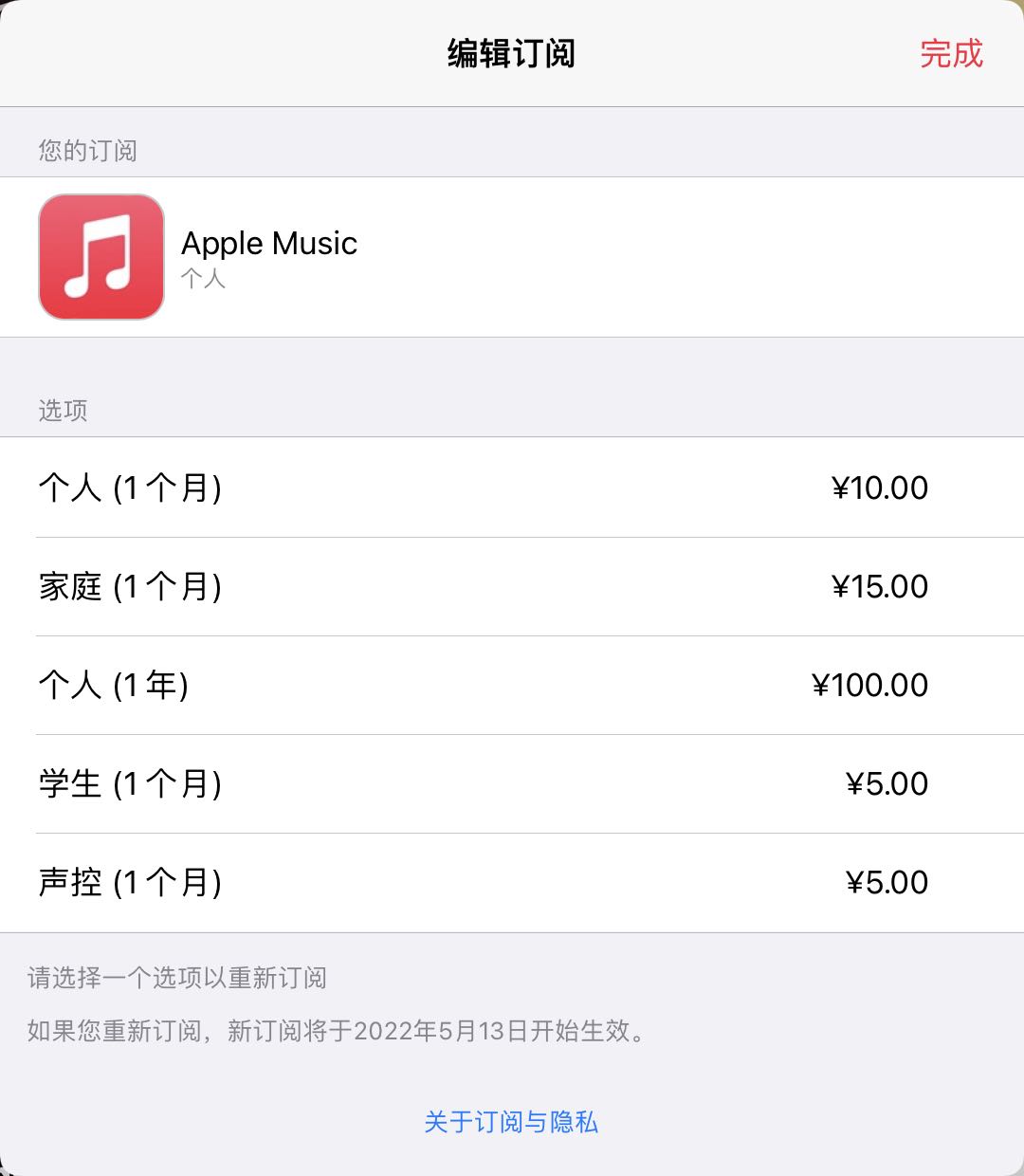
Task: Tap the ¥15.00 family plan price
Action: point(880,587)
